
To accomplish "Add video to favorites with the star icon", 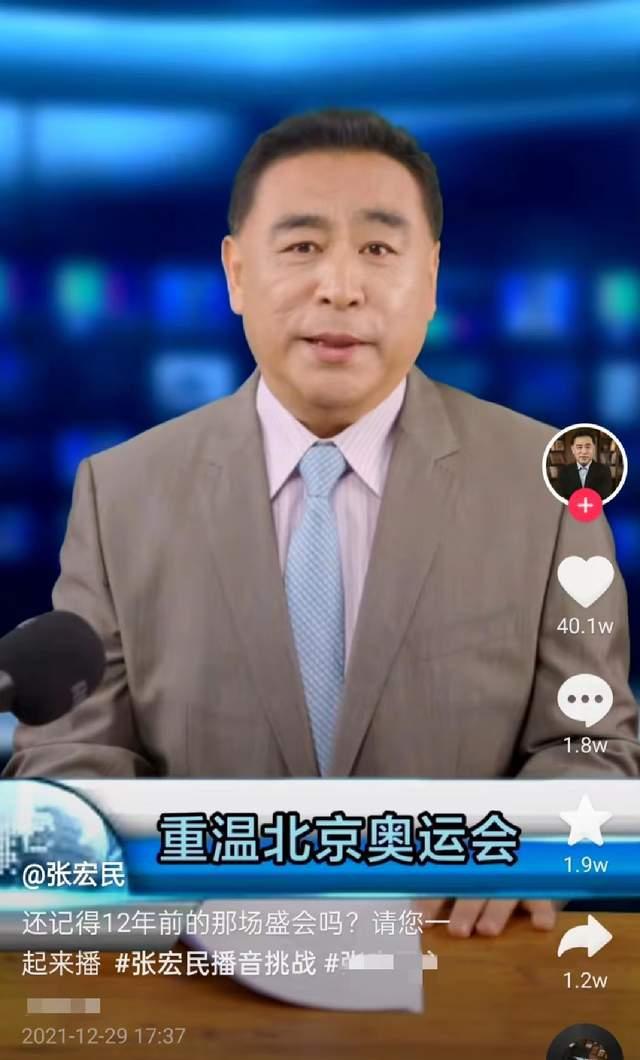I will click(x=585, y=821).
